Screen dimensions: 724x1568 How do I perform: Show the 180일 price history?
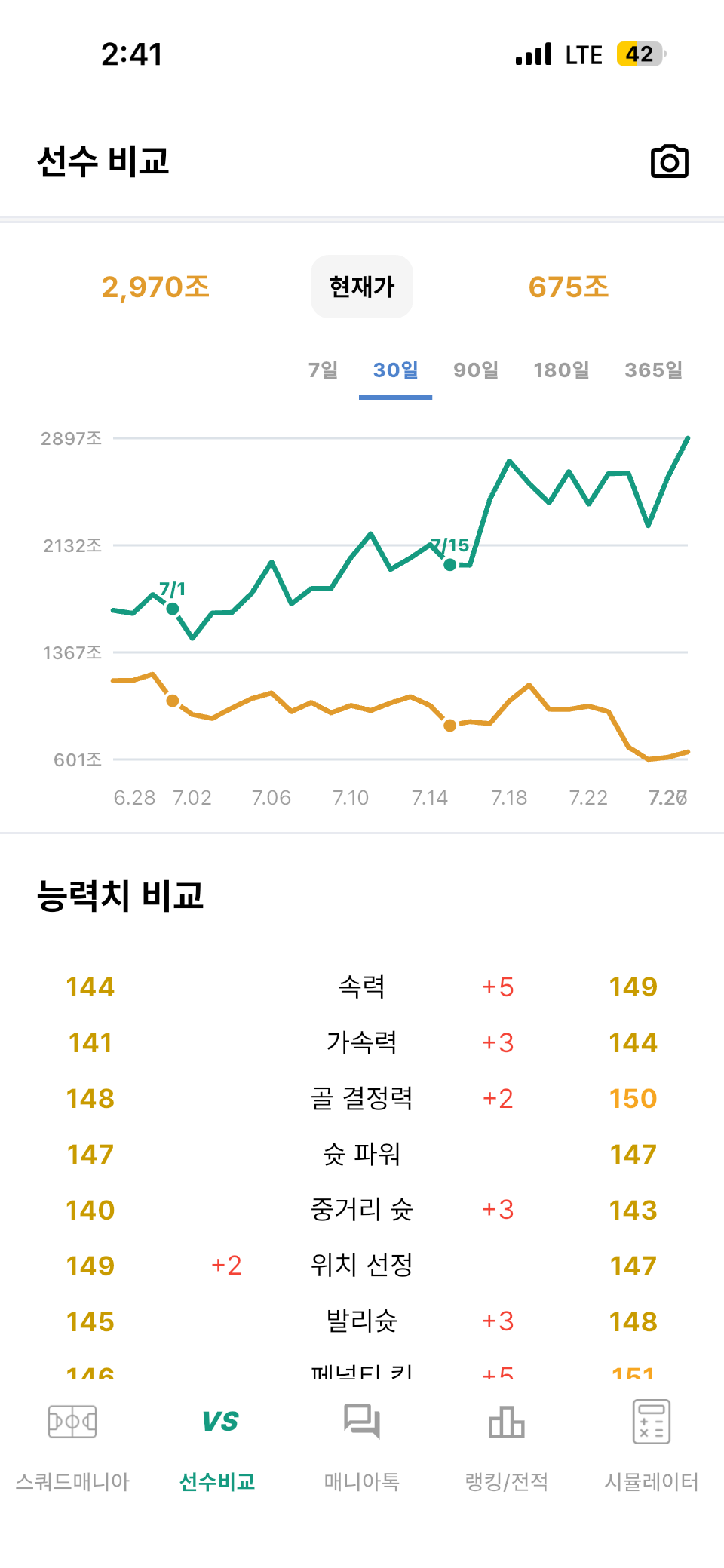[x=561, y=370]
